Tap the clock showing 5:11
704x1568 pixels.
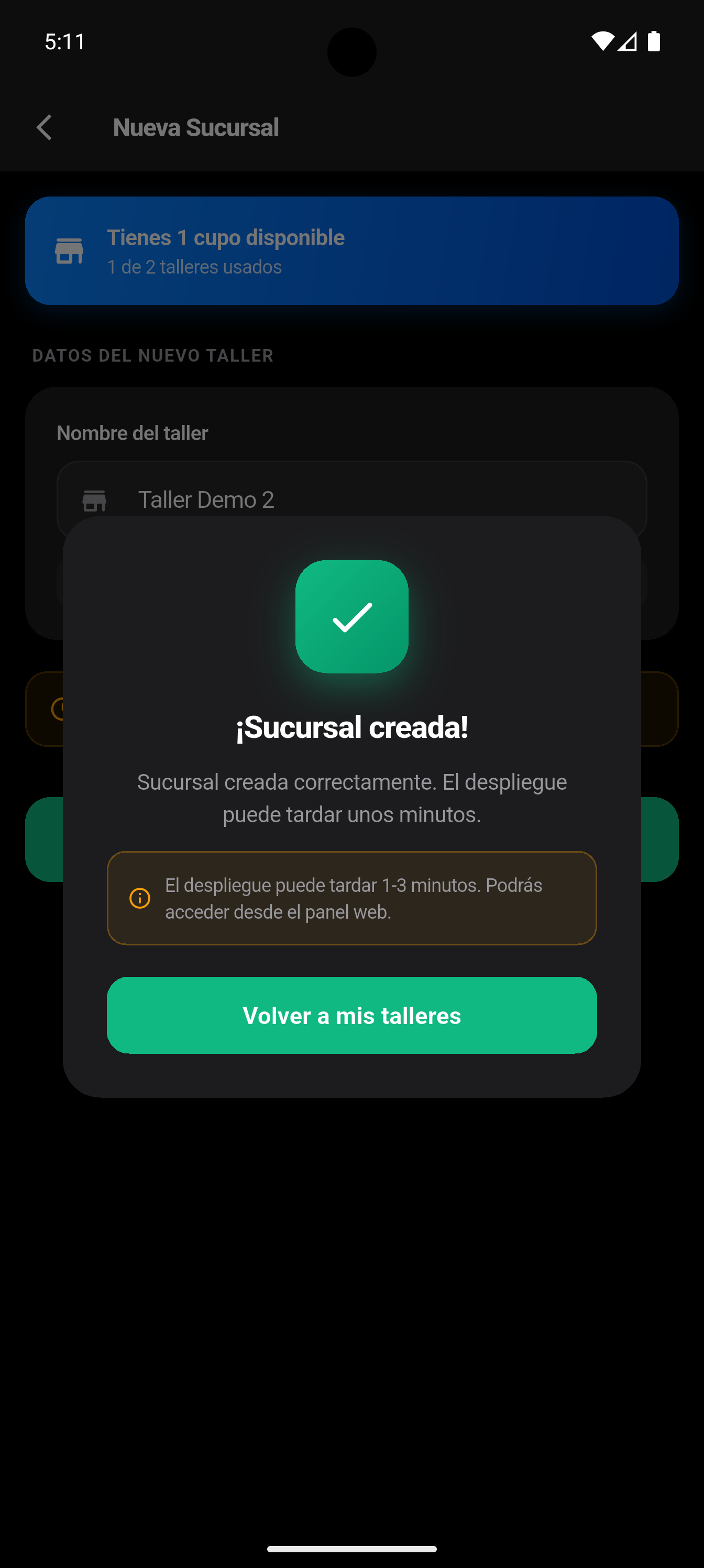[64, 41]
